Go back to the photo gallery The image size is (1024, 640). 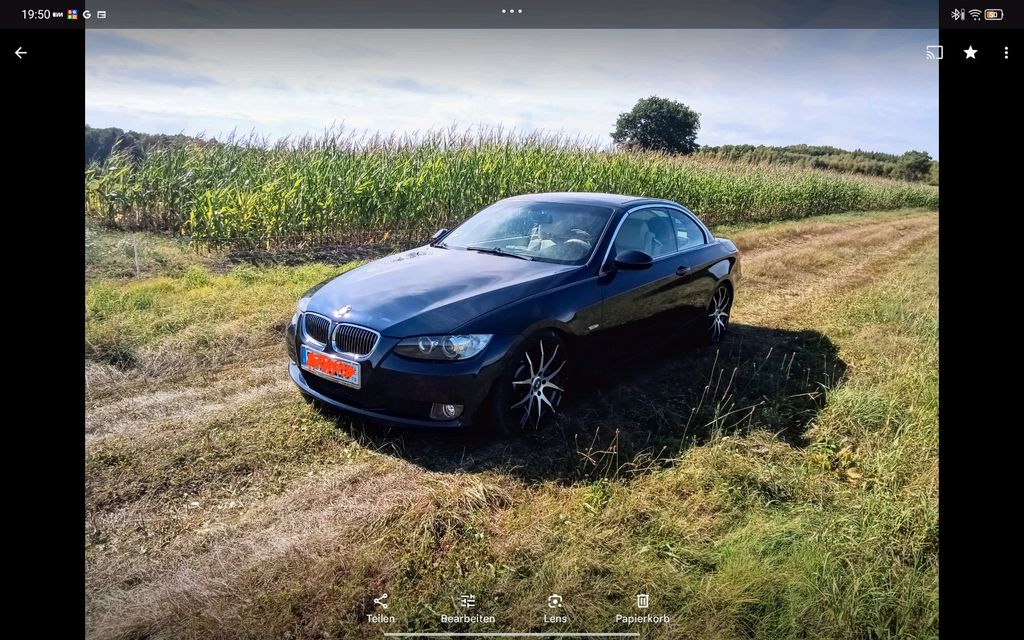[x=21, y=53]
